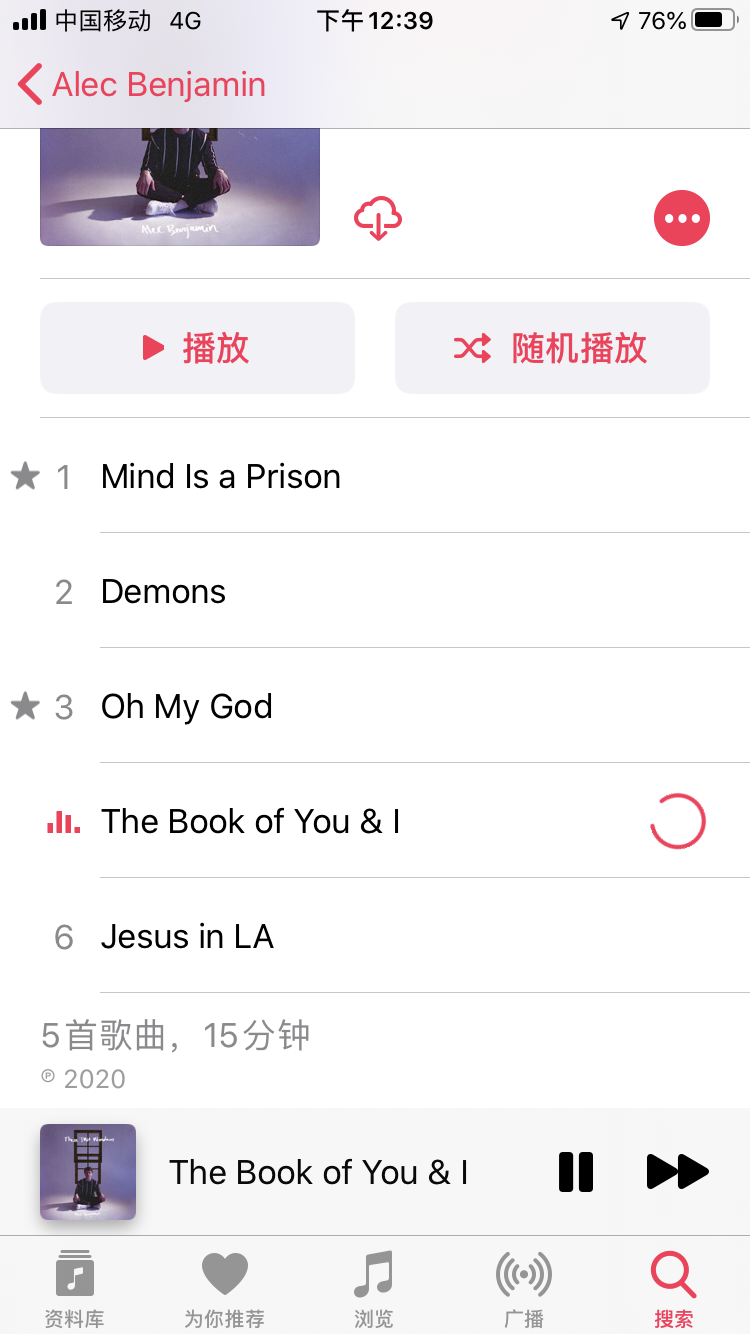Tap the 播放 play button

pos(197,348)
